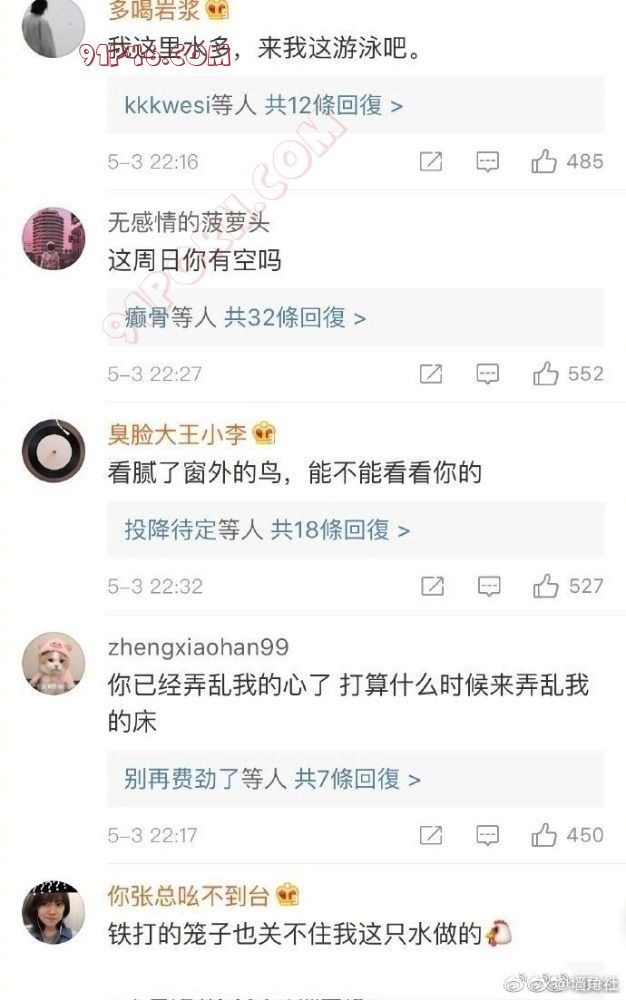Screen dimensions: 626x1000
Task: Share 多喝岩浆's comment posted at 22:16
Action: [430, 161]
